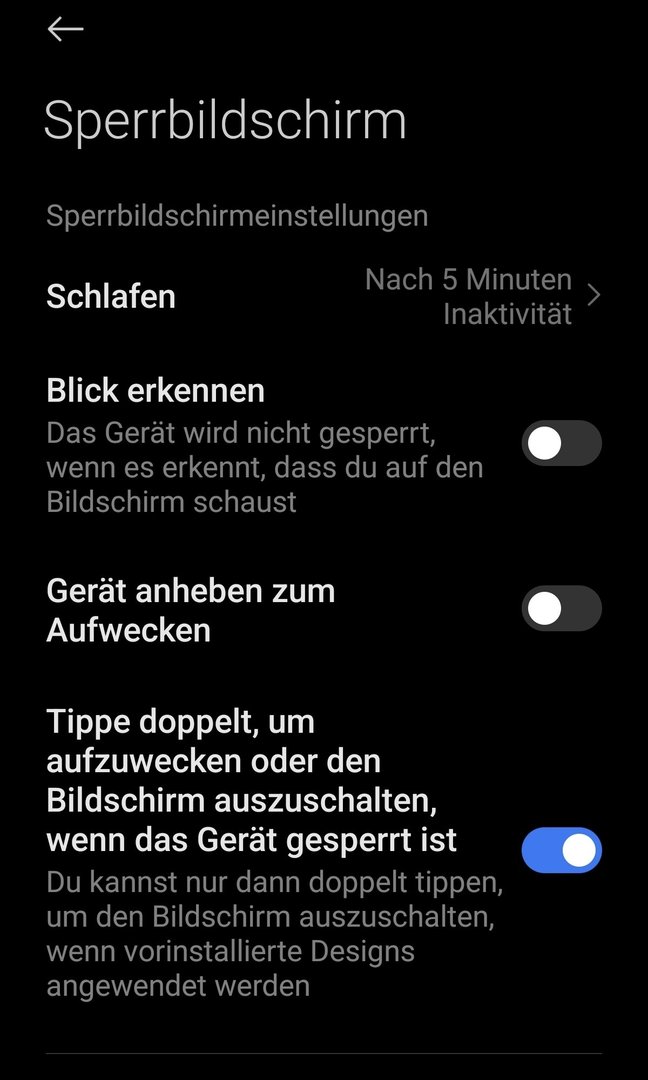Enable the Blick erkennen switch

point(561,444)
